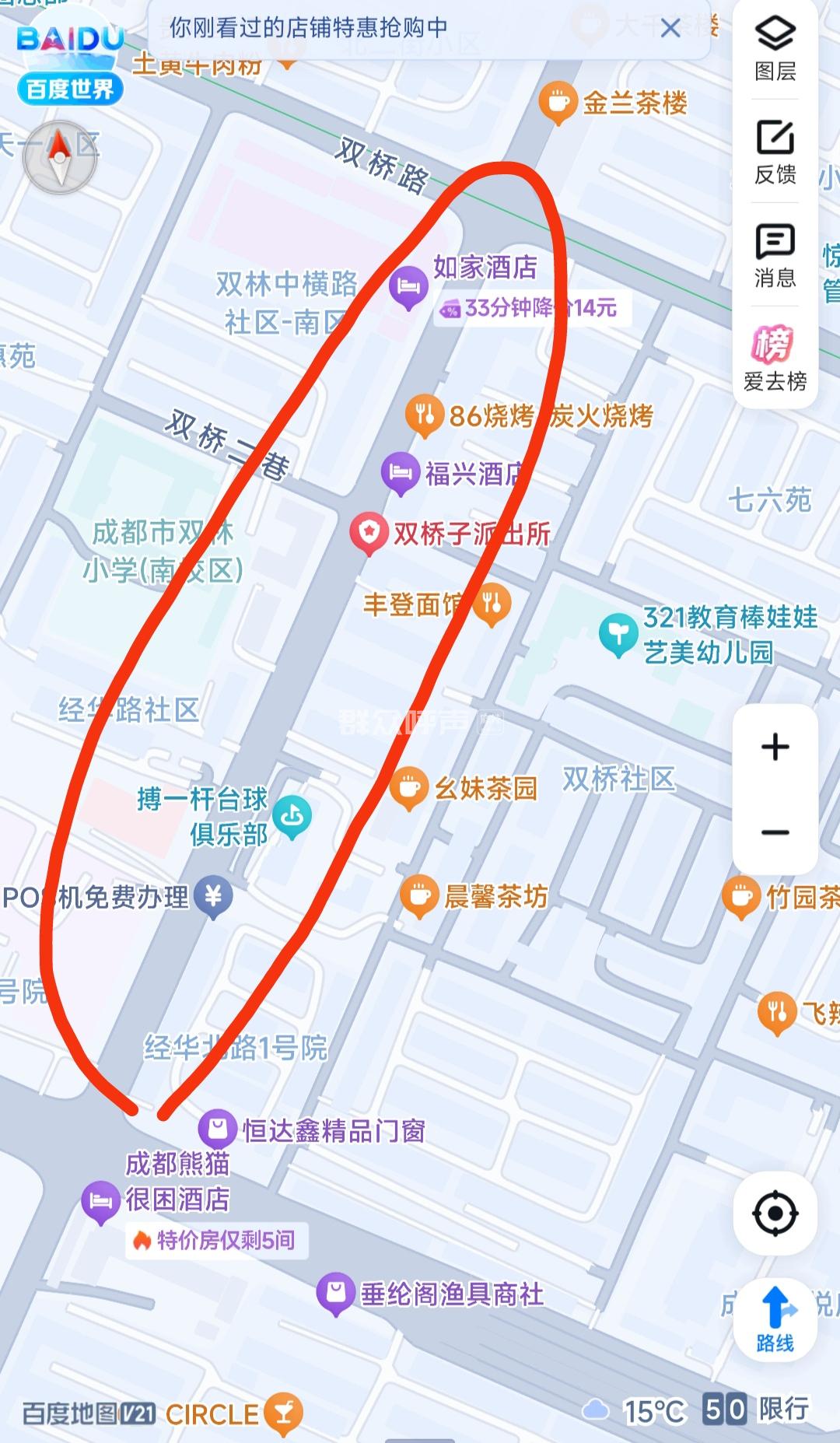840x1443 pixels.
Task: Open the 爱去榜 ranking list
Action: pos(775,358)
